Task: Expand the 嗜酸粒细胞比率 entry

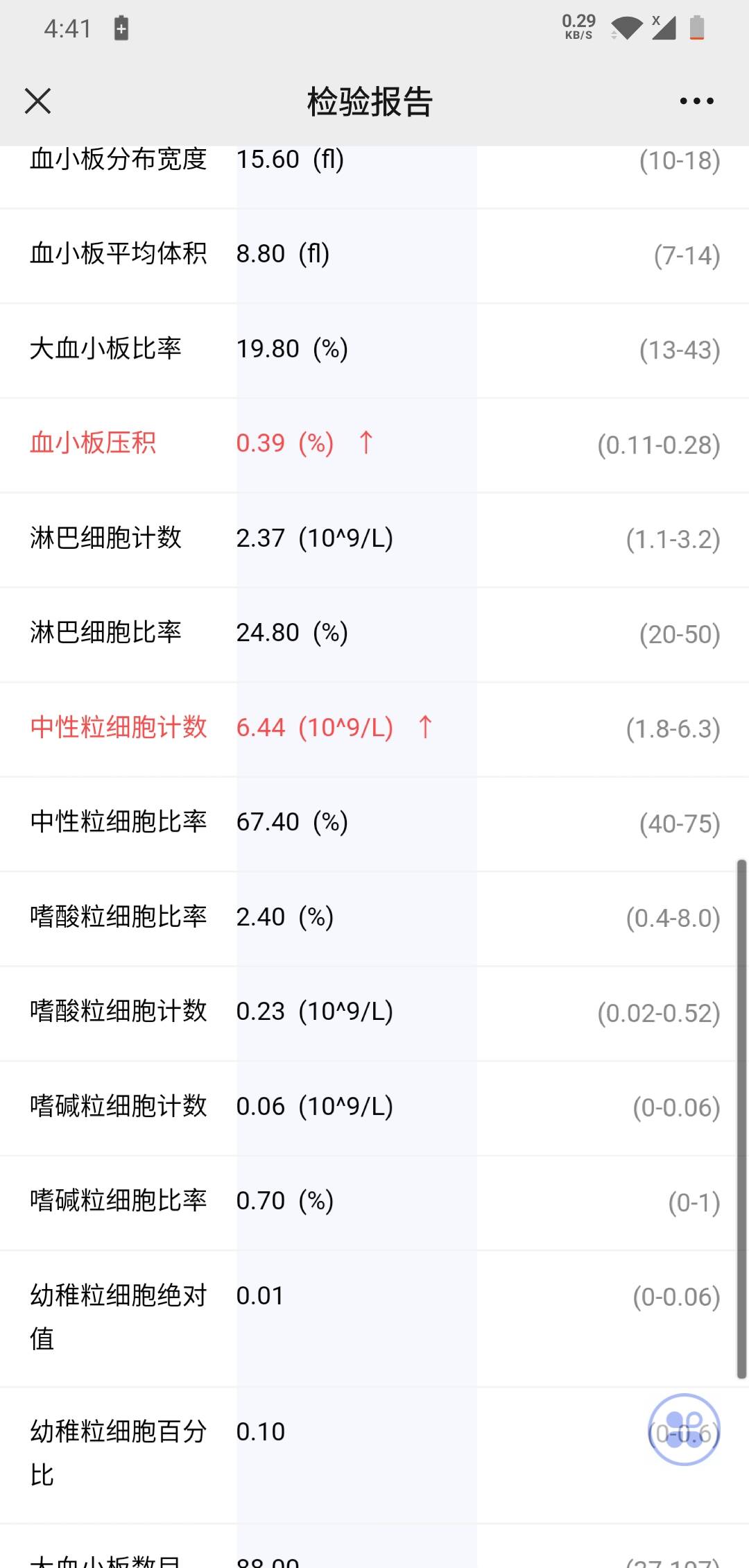Action: [x=374, y=917]
